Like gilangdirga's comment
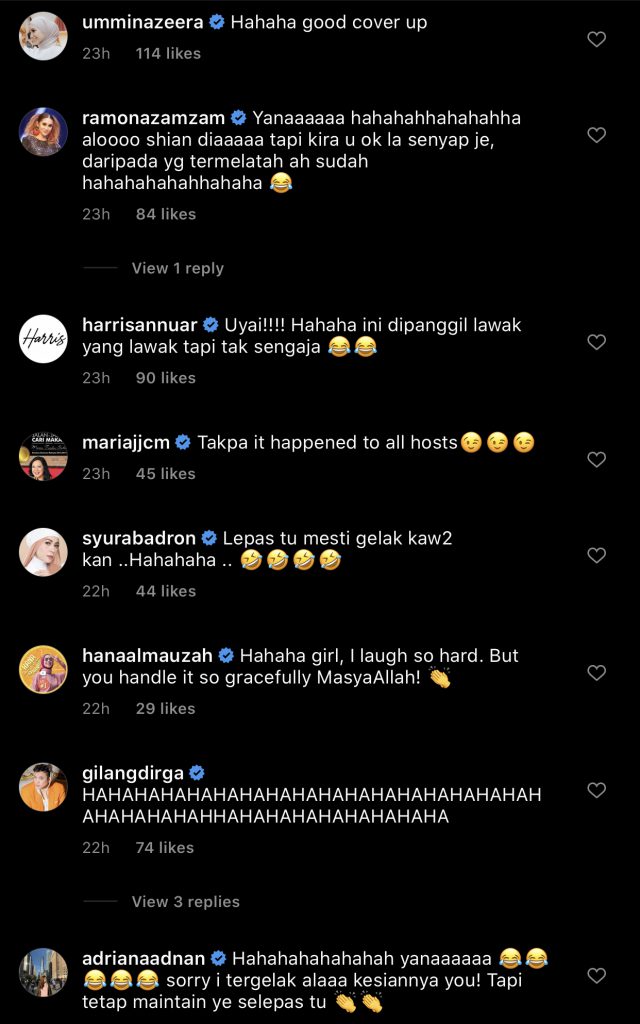 [x=596, y=790]
